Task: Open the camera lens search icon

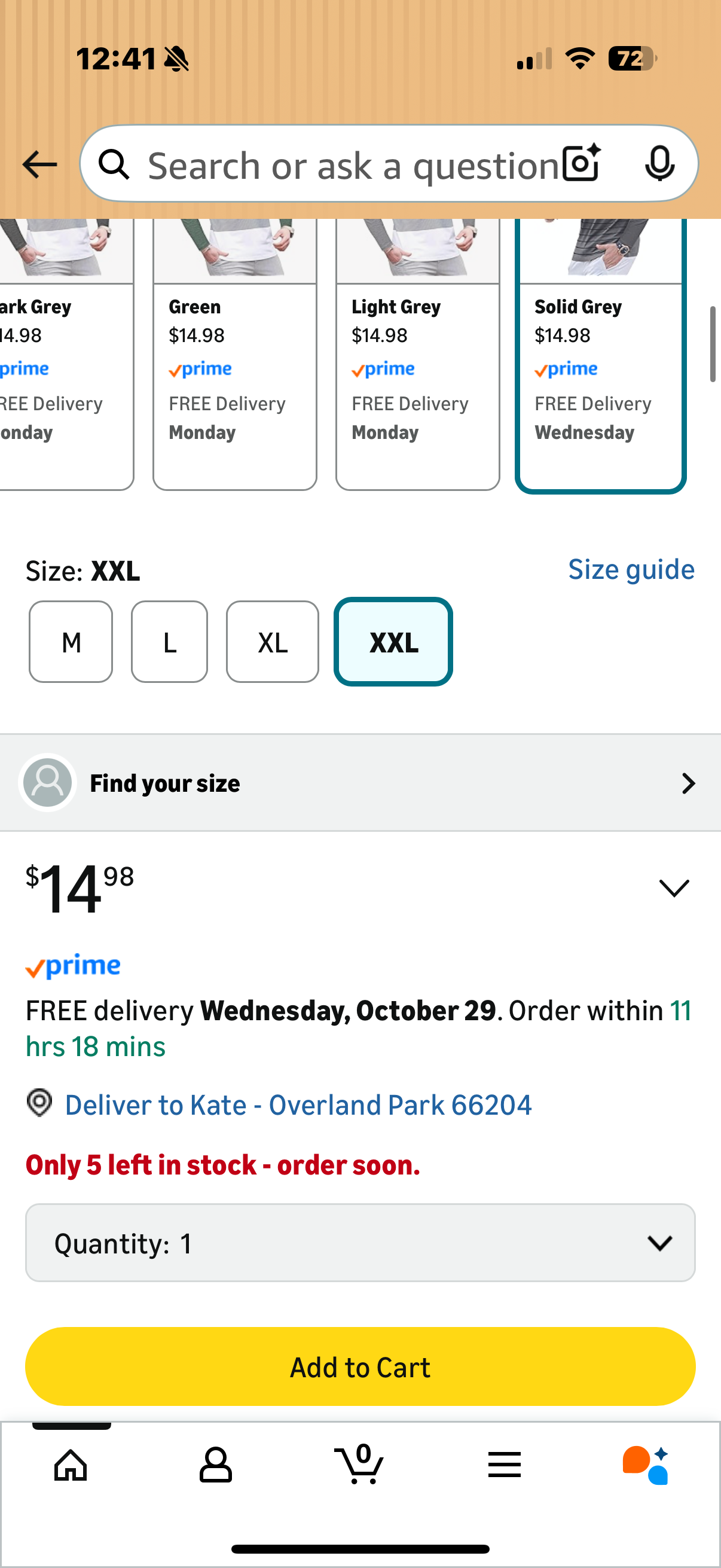Action: click(581, 163)
